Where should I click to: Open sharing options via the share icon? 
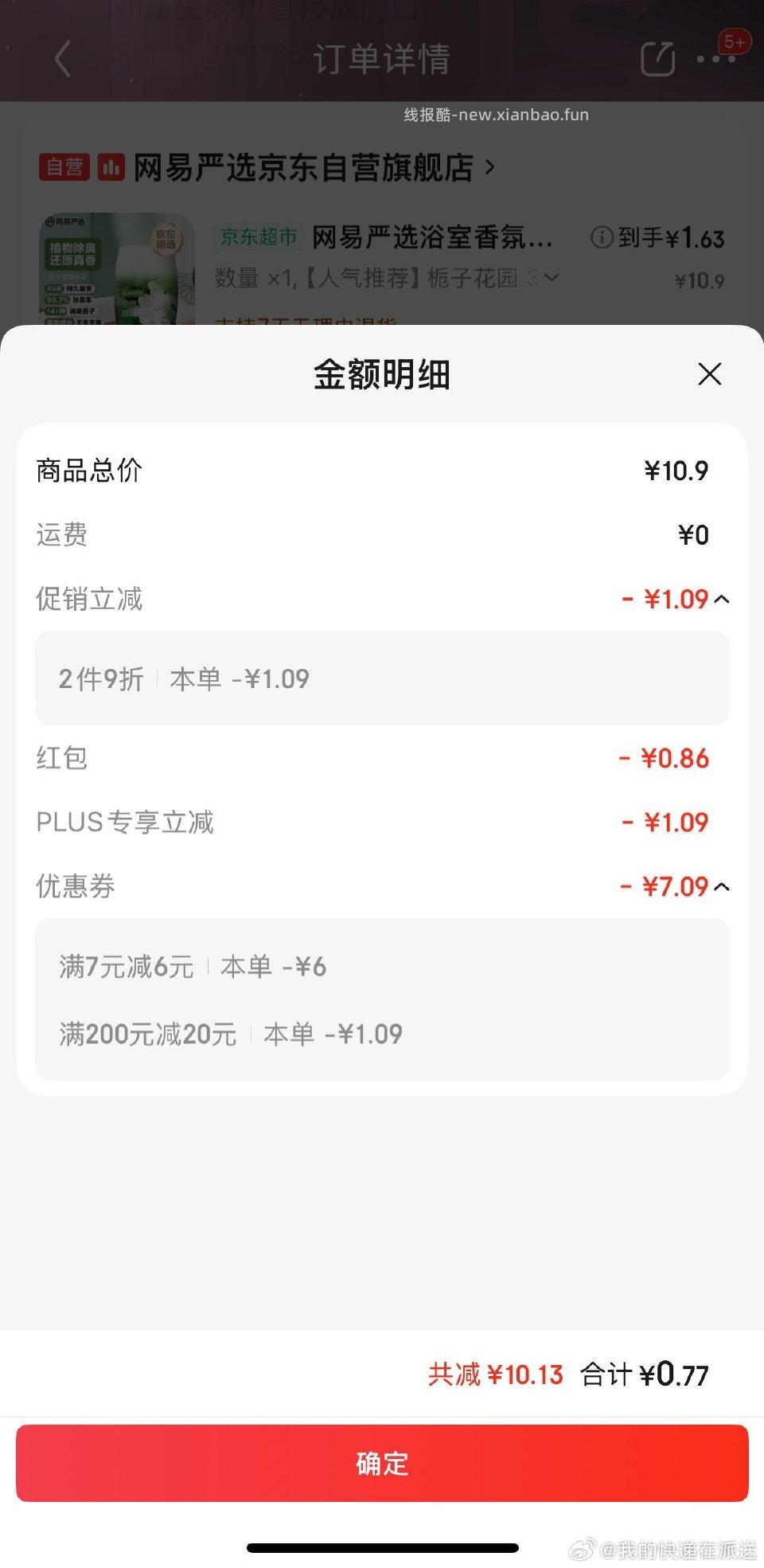point(658,58)
